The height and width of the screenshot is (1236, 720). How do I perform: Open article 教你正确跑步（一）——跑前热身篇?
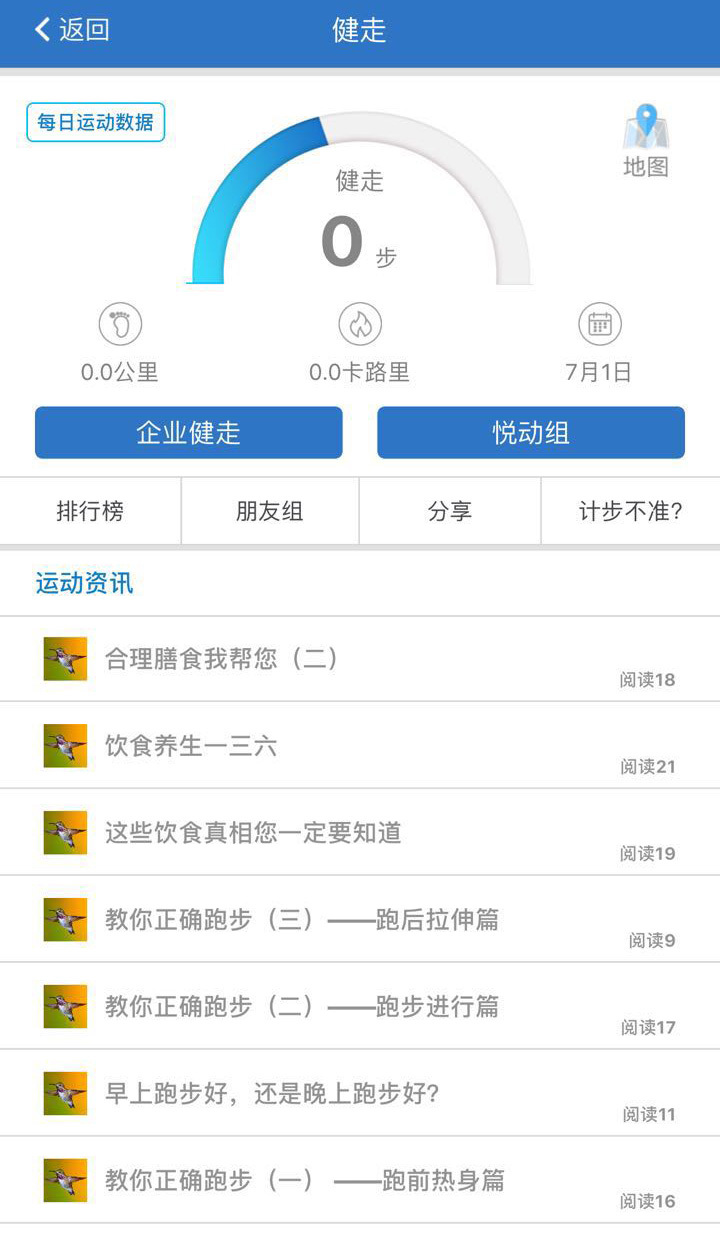click(x=305, y=1180)
